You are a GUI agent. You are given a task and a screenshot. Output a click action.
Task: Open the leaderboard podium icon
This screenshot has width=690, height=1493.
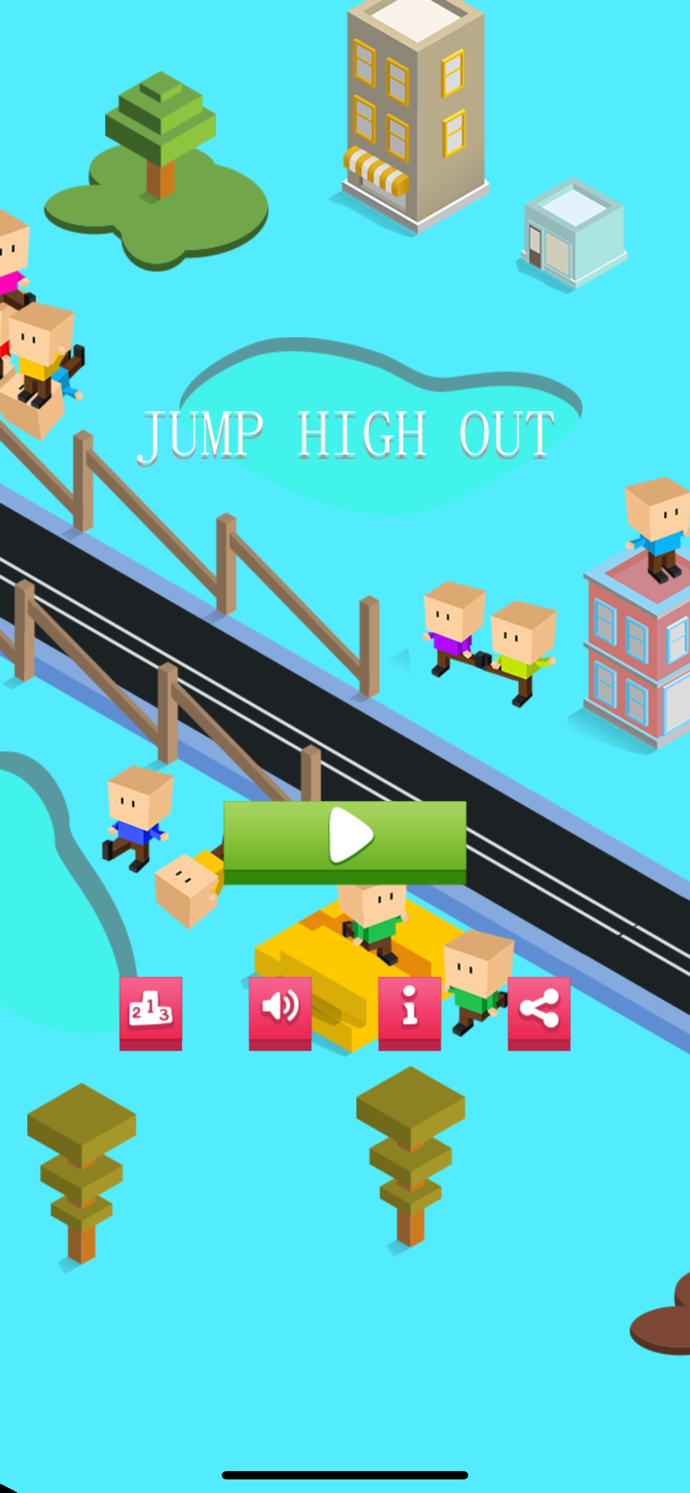click(x=151, y=1011)
